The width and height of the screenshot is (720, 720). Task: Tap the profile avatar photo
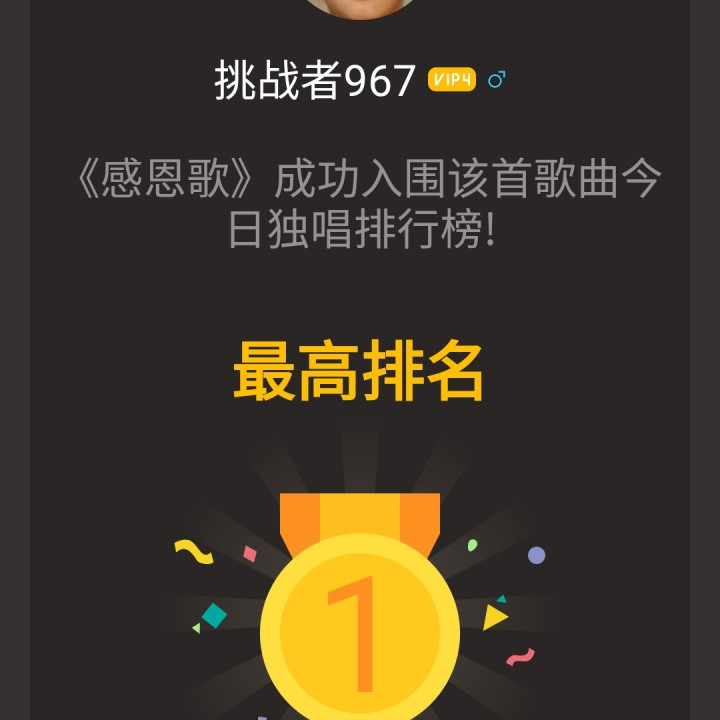coord(360,7)
